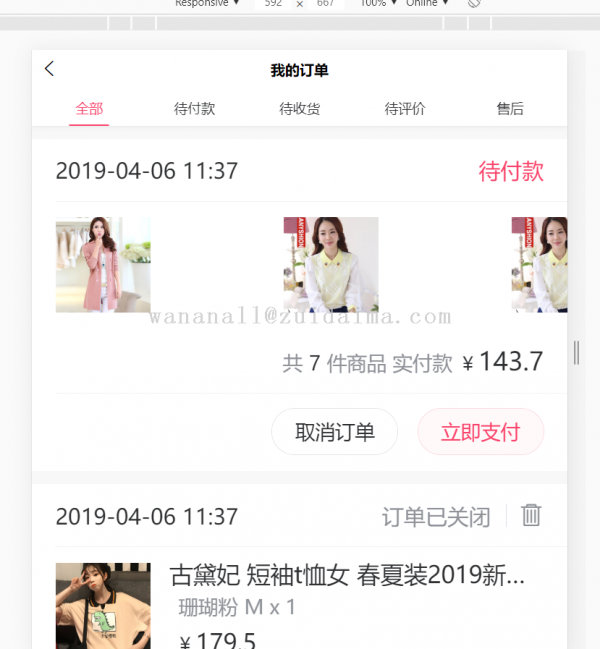Switch to the 全部 tab
This screenshot has width=600, height=649.
point(89,109)
